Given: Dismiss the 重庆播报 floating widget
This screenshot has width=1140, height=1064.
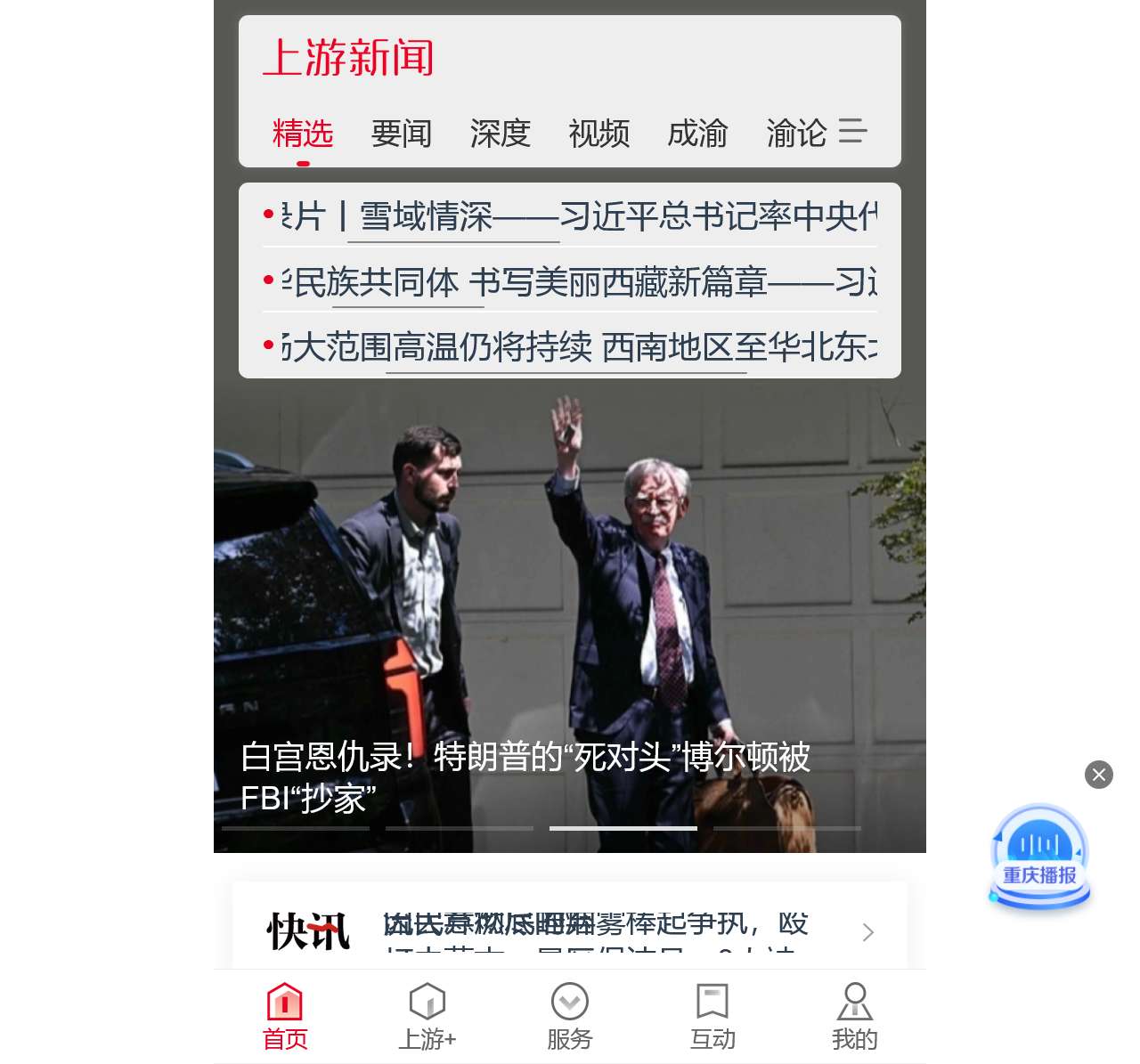Looking at the screenshot, I should point(1099,775).
